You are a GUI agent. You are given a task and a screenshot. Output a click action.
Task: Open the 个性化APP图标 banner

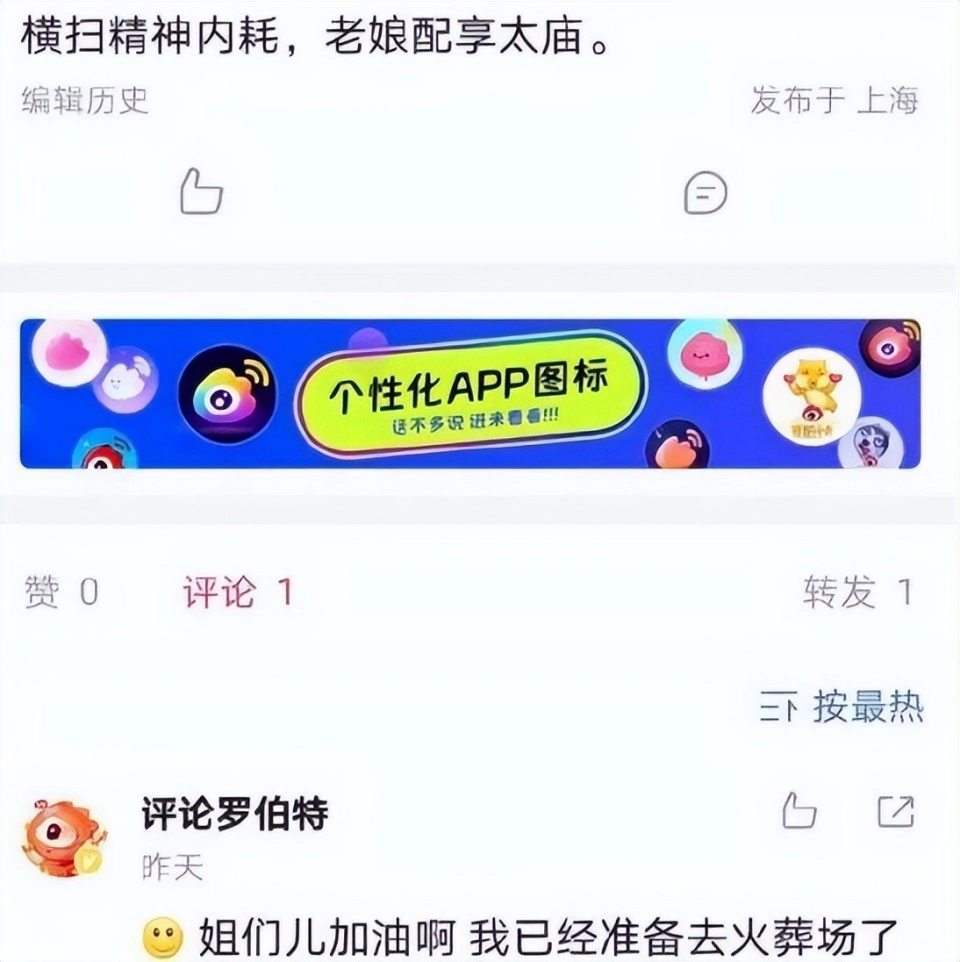470,394
